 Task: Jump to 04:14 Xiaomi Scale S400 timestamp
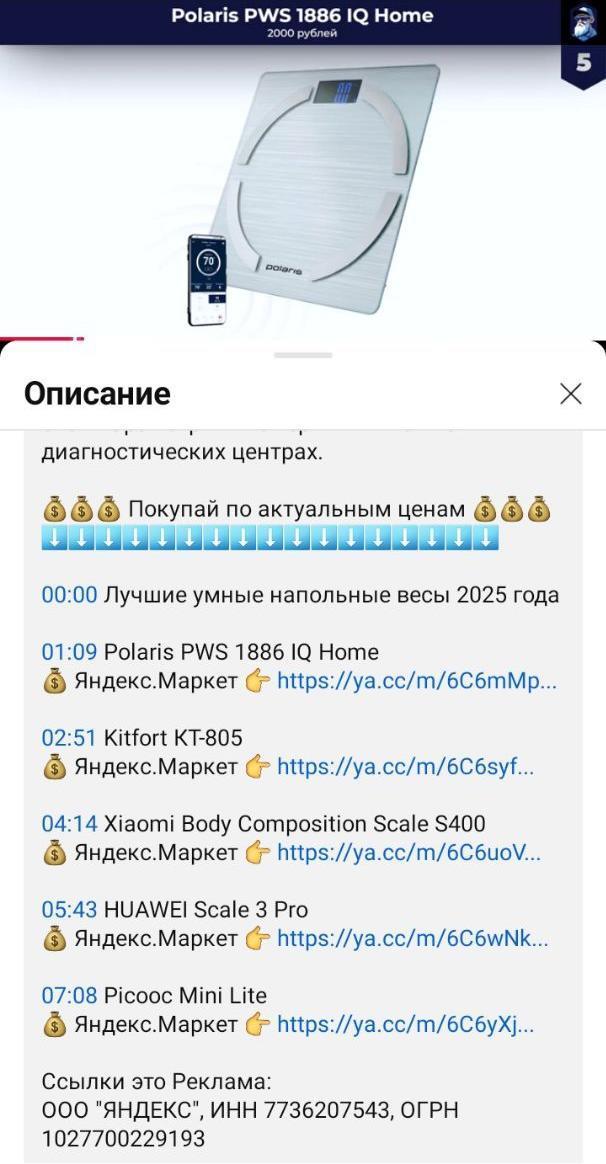(69, 824)
